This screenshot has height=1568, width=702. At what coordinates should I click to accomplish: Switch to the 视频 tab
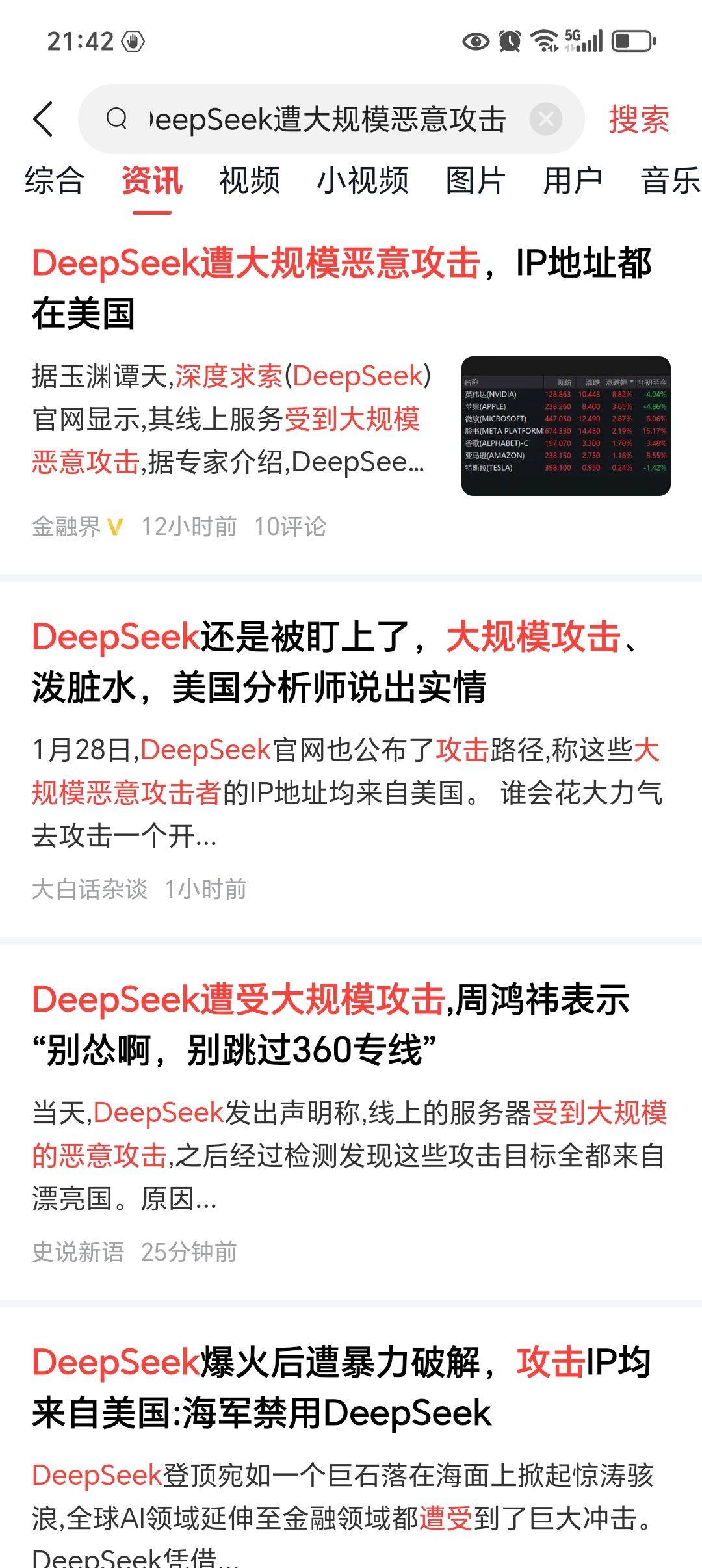click(x=250, y=180)
